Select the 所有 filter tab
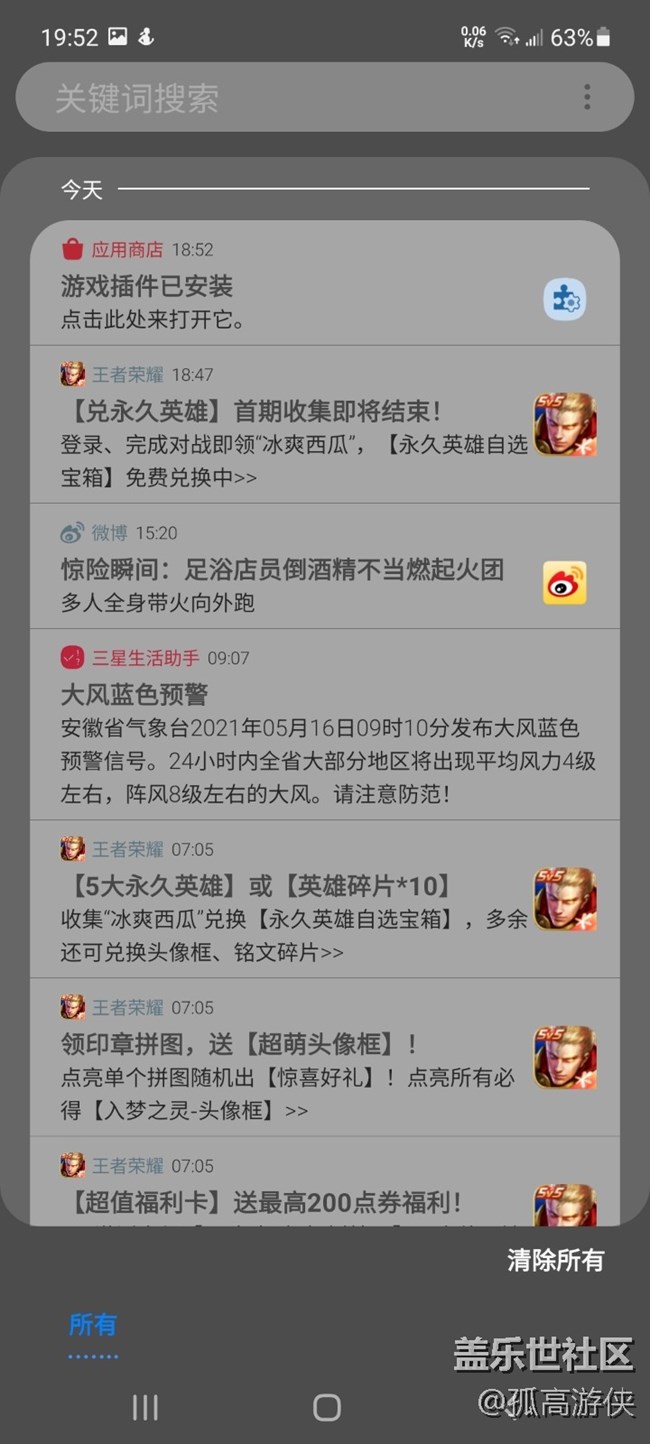The width and height of the screenshot is (650, 1444). pos(92,1326)
